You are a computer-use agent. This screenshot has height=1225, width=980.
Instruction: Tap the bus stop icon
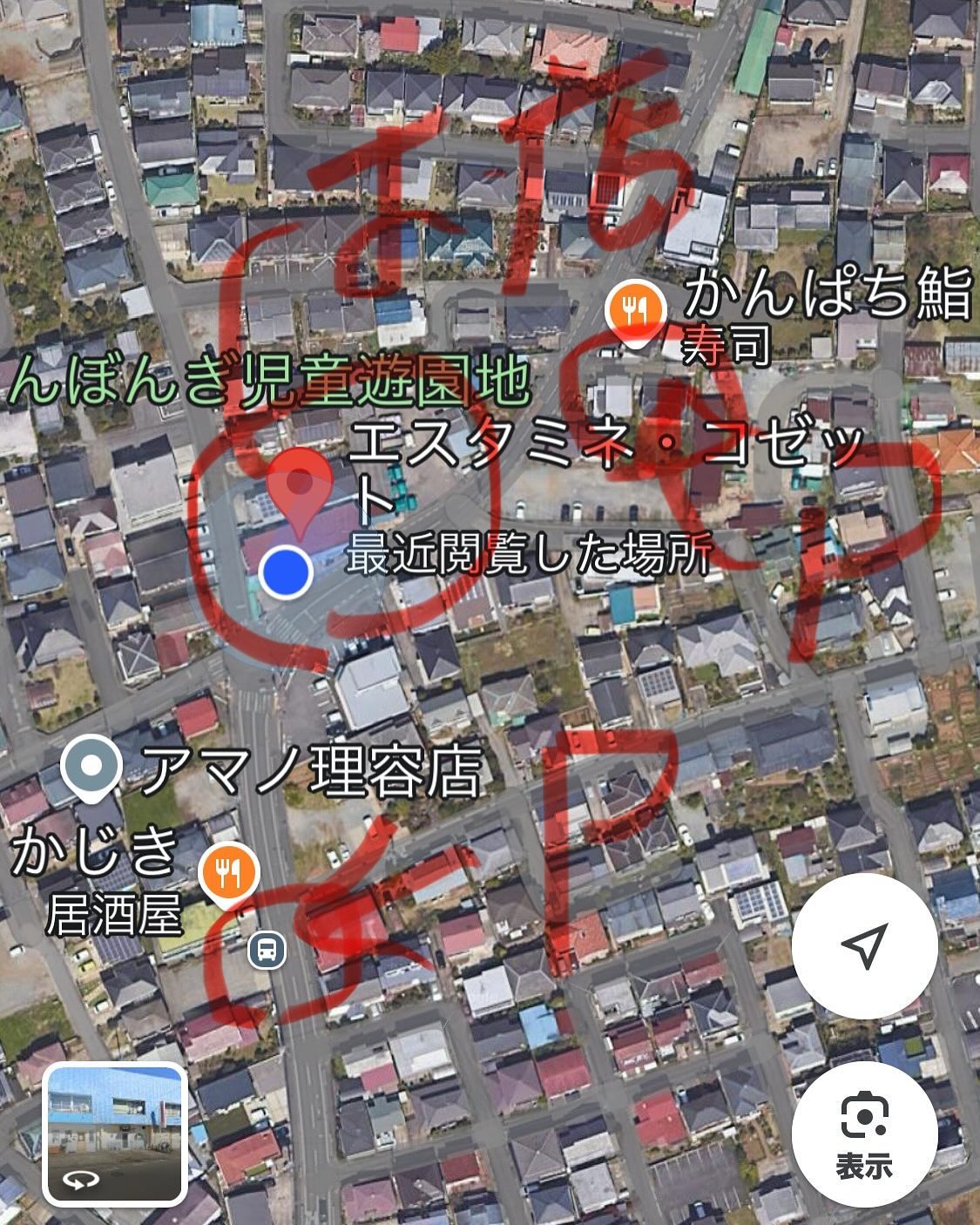point(267,950)
